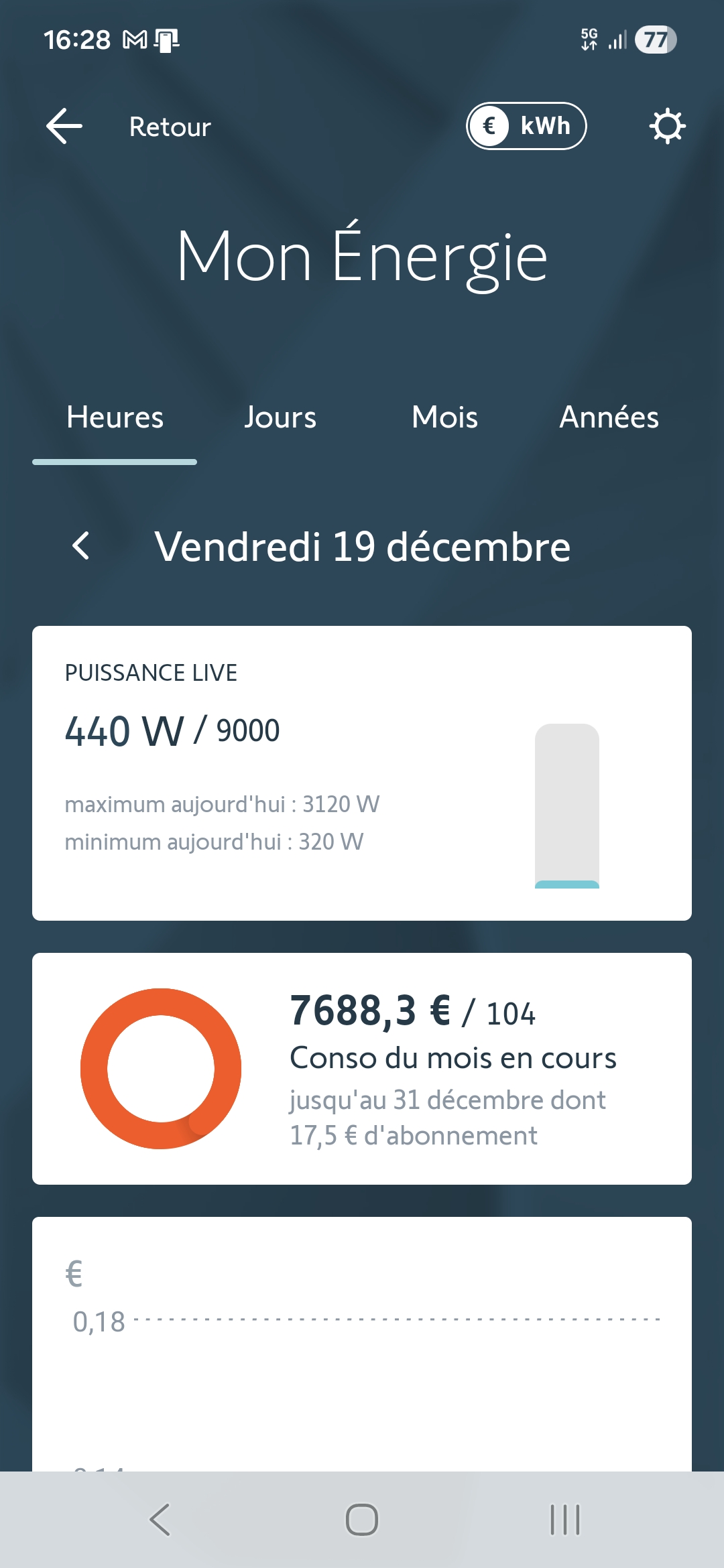Open the Conso du mois en cours card
The height and width of the screenshot is (1568, 724).
click(x=362, y=1068)
